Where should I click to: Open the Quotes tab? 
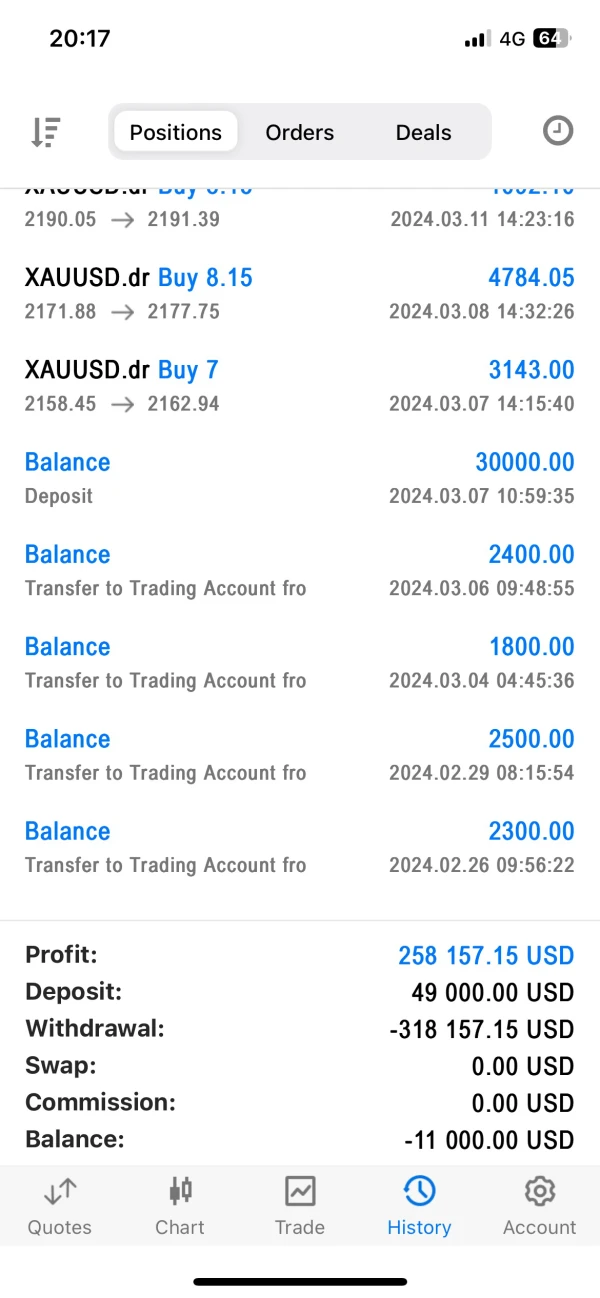[59, 1206]
